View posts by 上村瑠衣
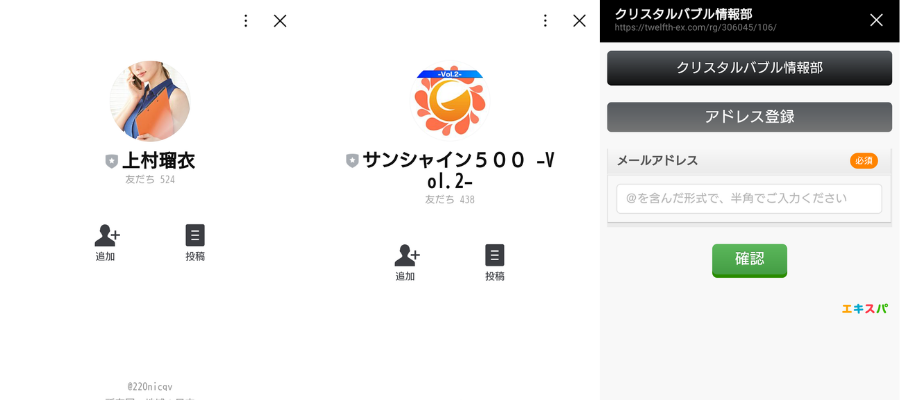This screenshot has width=900, height=400. pos(195,242)
